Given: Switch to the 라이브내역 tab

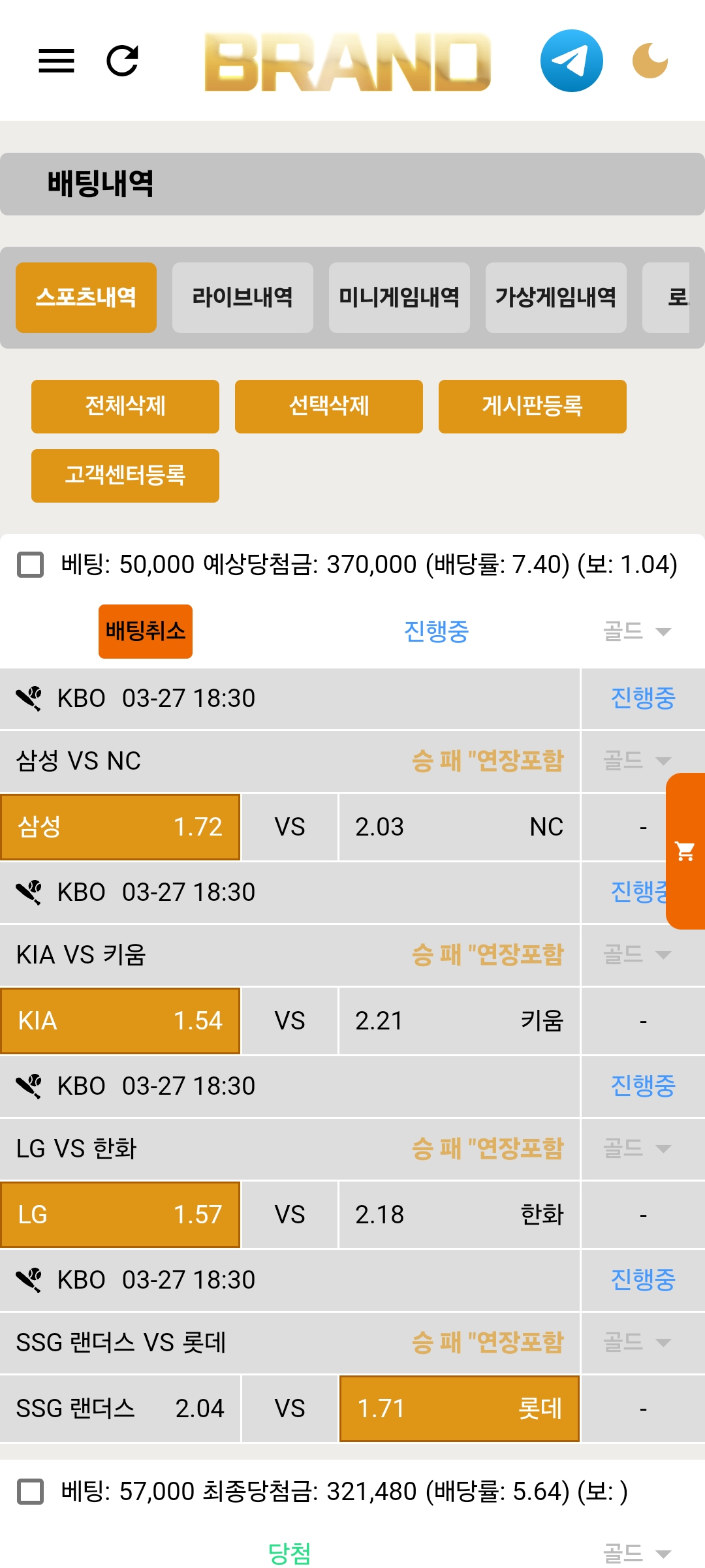Looking at the screenshot, I should click(x=243, y=298).
